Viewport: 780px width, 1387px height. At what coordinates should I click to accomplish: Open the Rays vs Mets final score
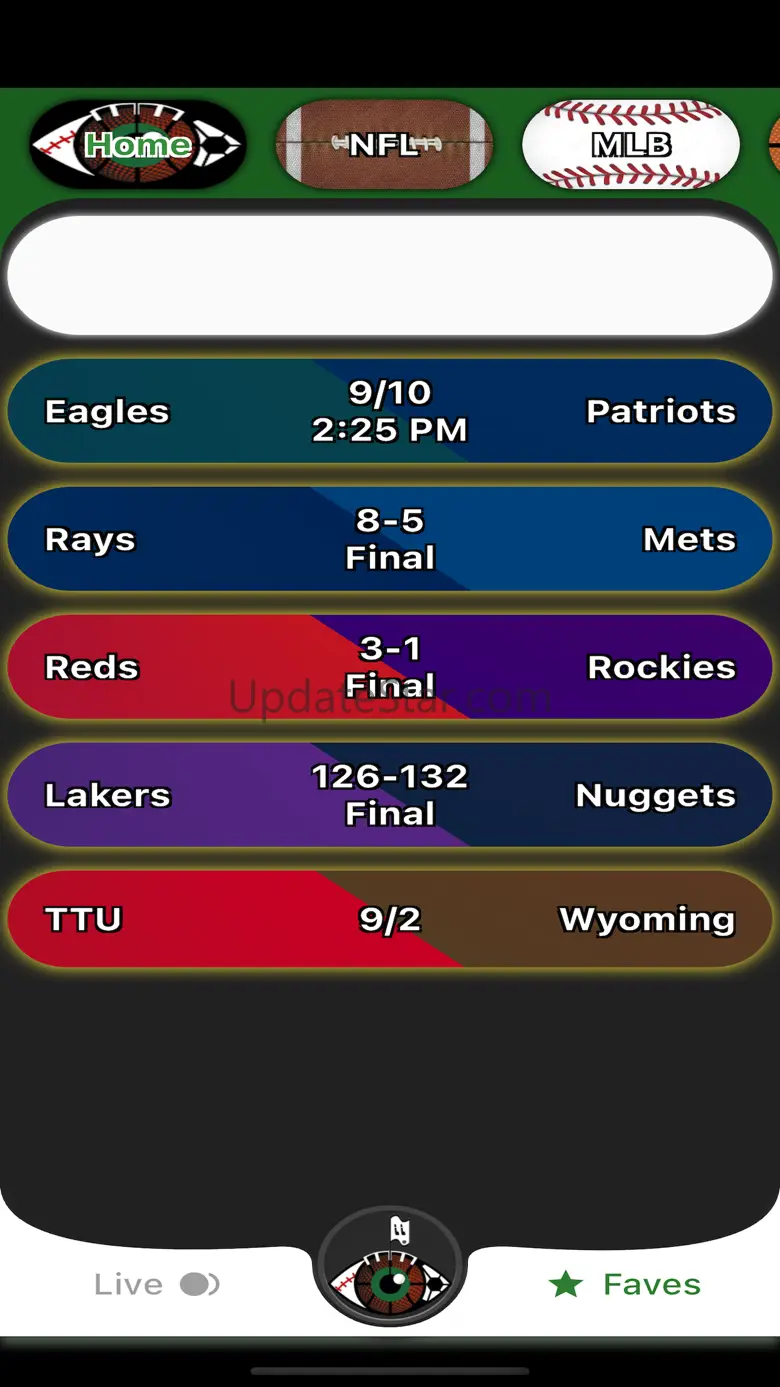tap(390, 539)
